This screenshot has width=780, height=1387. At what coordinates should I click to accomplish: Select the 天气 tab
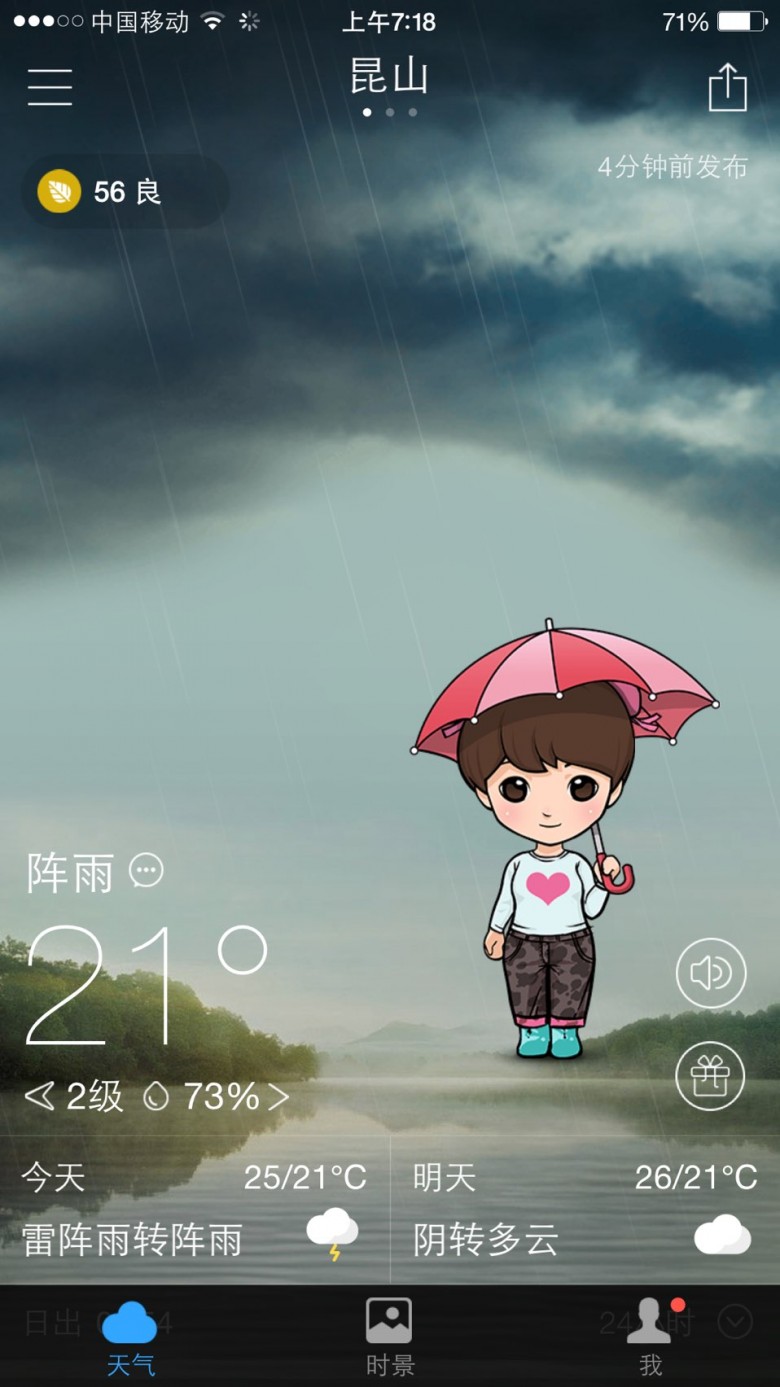coord(130,1337)
